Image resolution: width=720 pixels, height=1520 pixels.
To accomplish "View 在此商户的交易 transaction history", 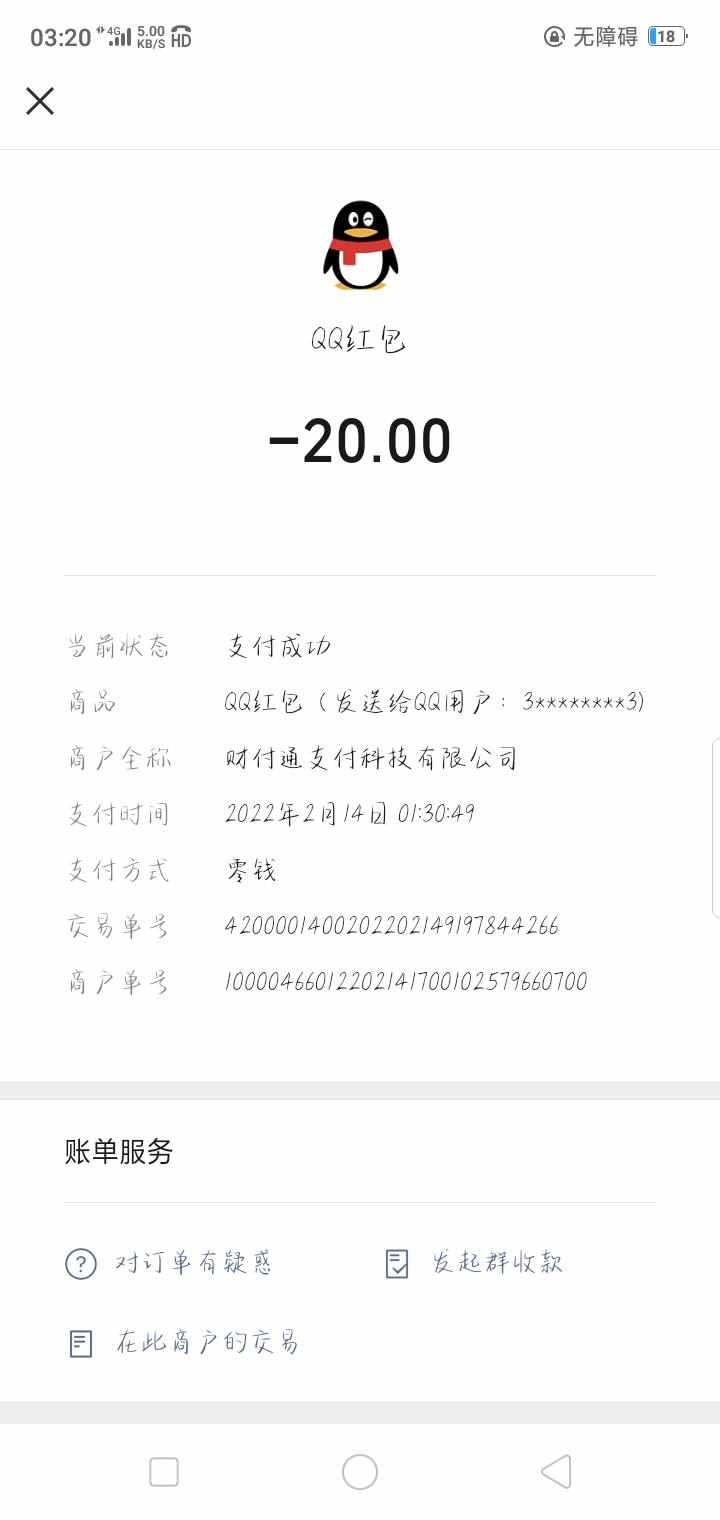I will point(183,1343).
